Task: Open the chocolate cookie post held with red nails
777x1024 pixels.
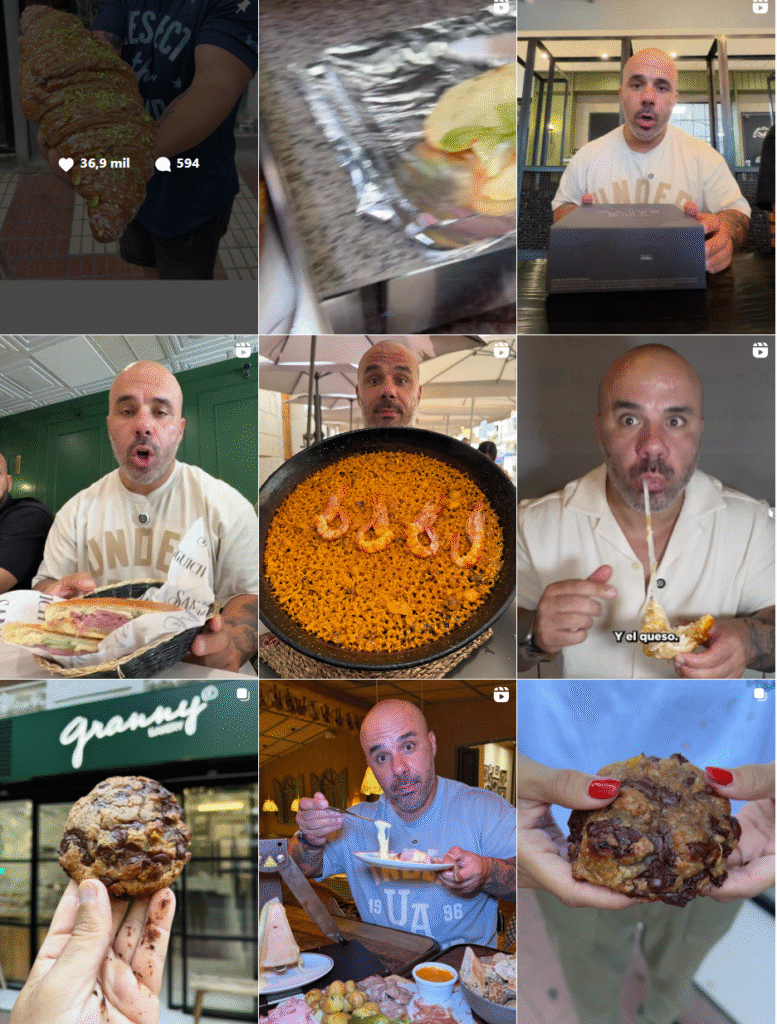Action: [646, 852]
